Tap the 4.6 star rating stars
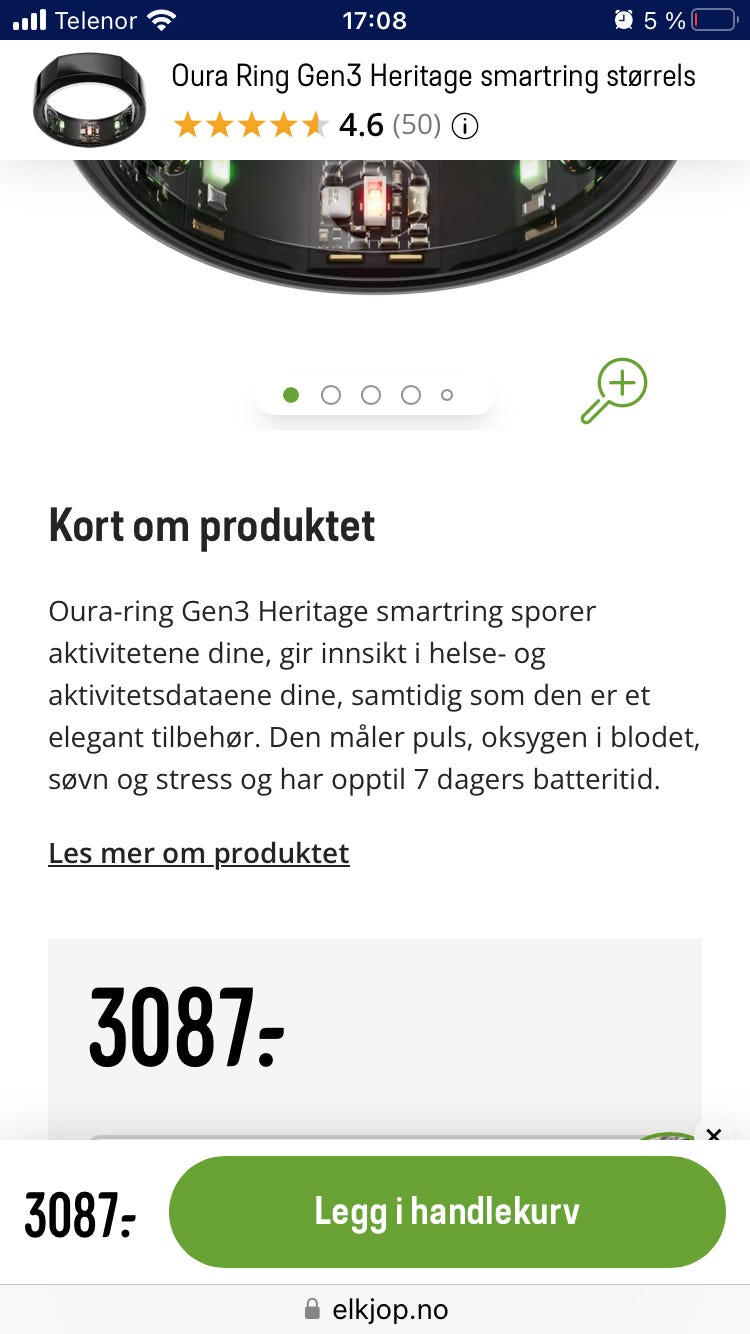The height and width of the screenshot is (1334, 750). tap(250, 126)
